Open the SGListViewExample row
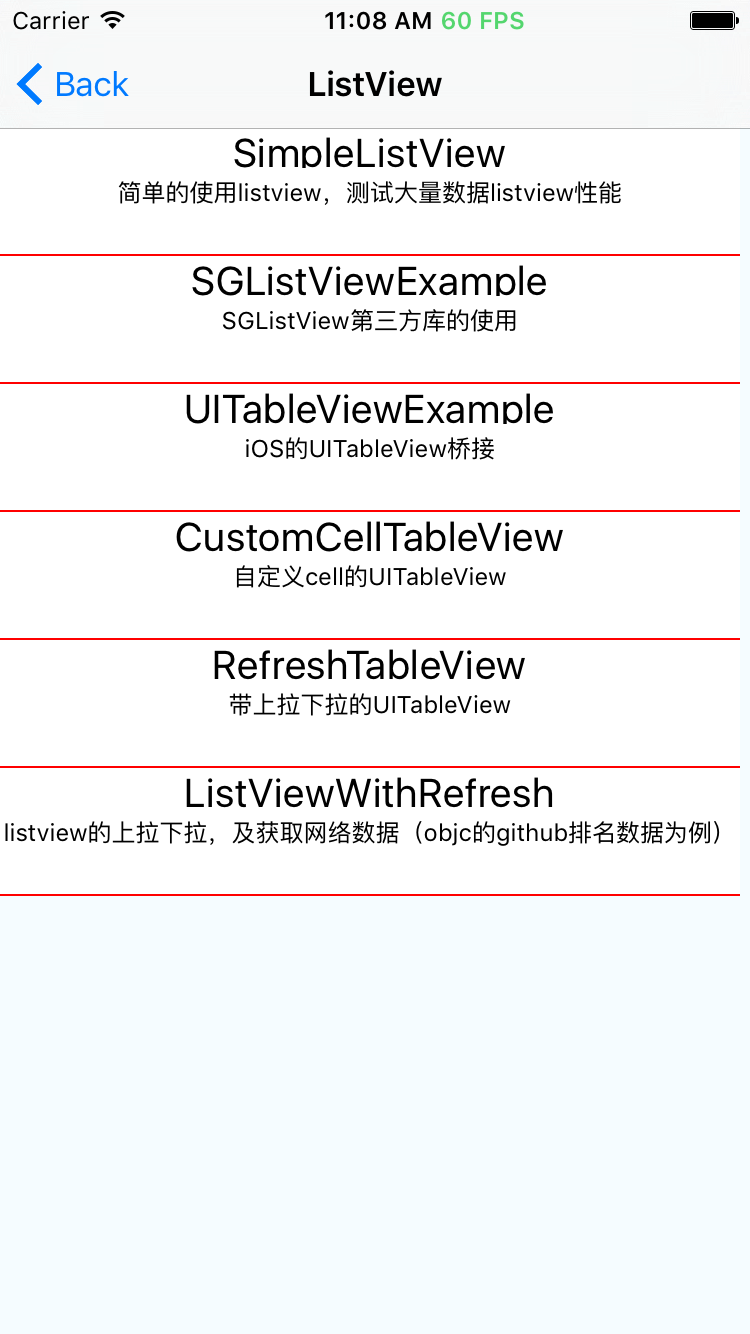Screen dimensions: 750x1334 (x=370, y=320)
